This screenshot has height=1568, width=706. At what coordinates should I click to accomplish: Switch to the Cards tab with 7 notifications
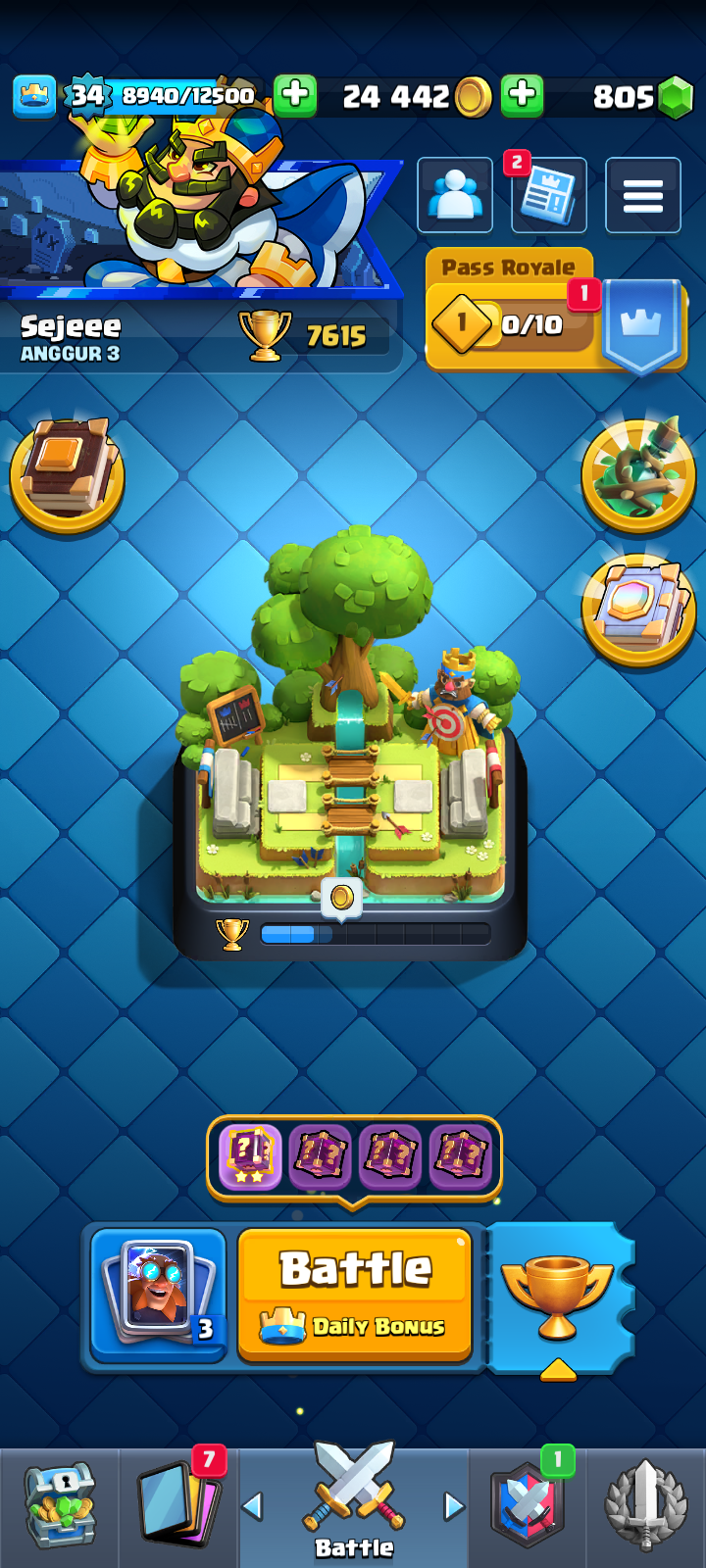(x=178, y=1505)
